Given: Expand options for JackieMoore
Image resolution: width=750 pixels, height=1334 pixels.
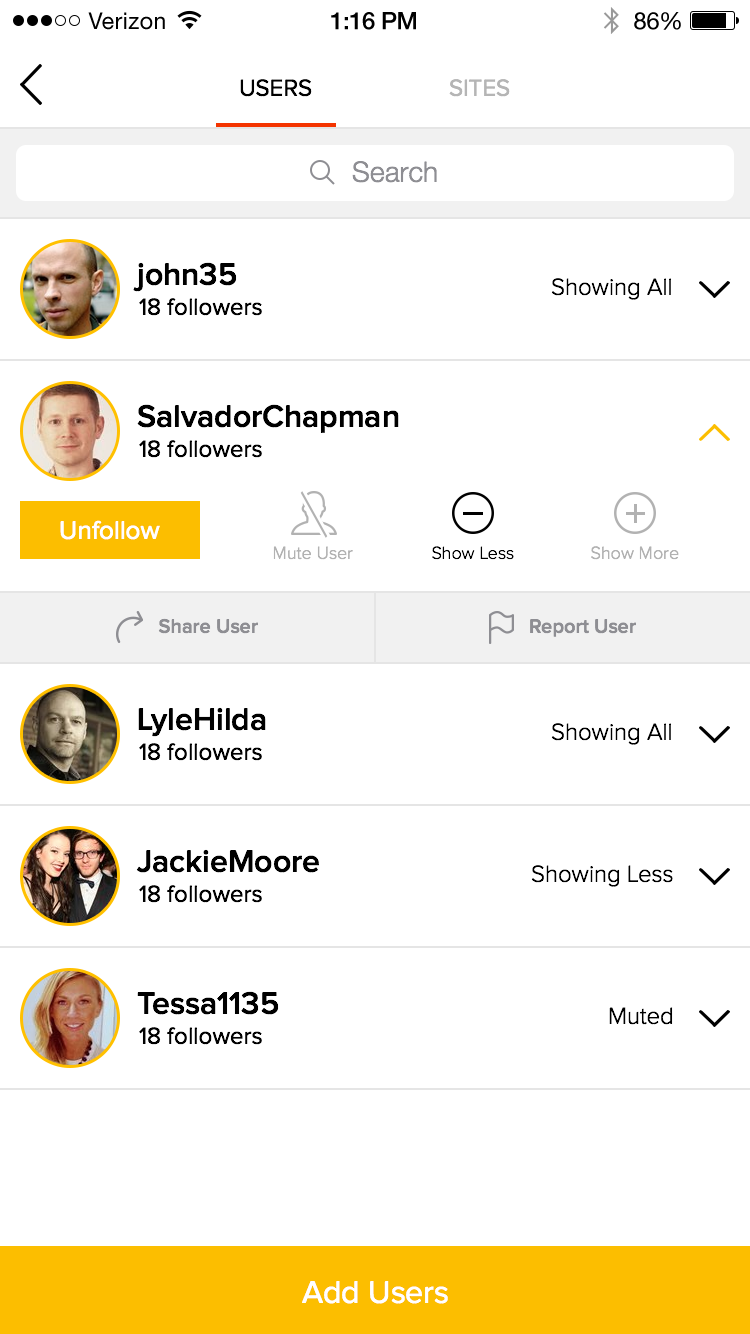Looking at the screenshot, I should (x=714, y=876).
